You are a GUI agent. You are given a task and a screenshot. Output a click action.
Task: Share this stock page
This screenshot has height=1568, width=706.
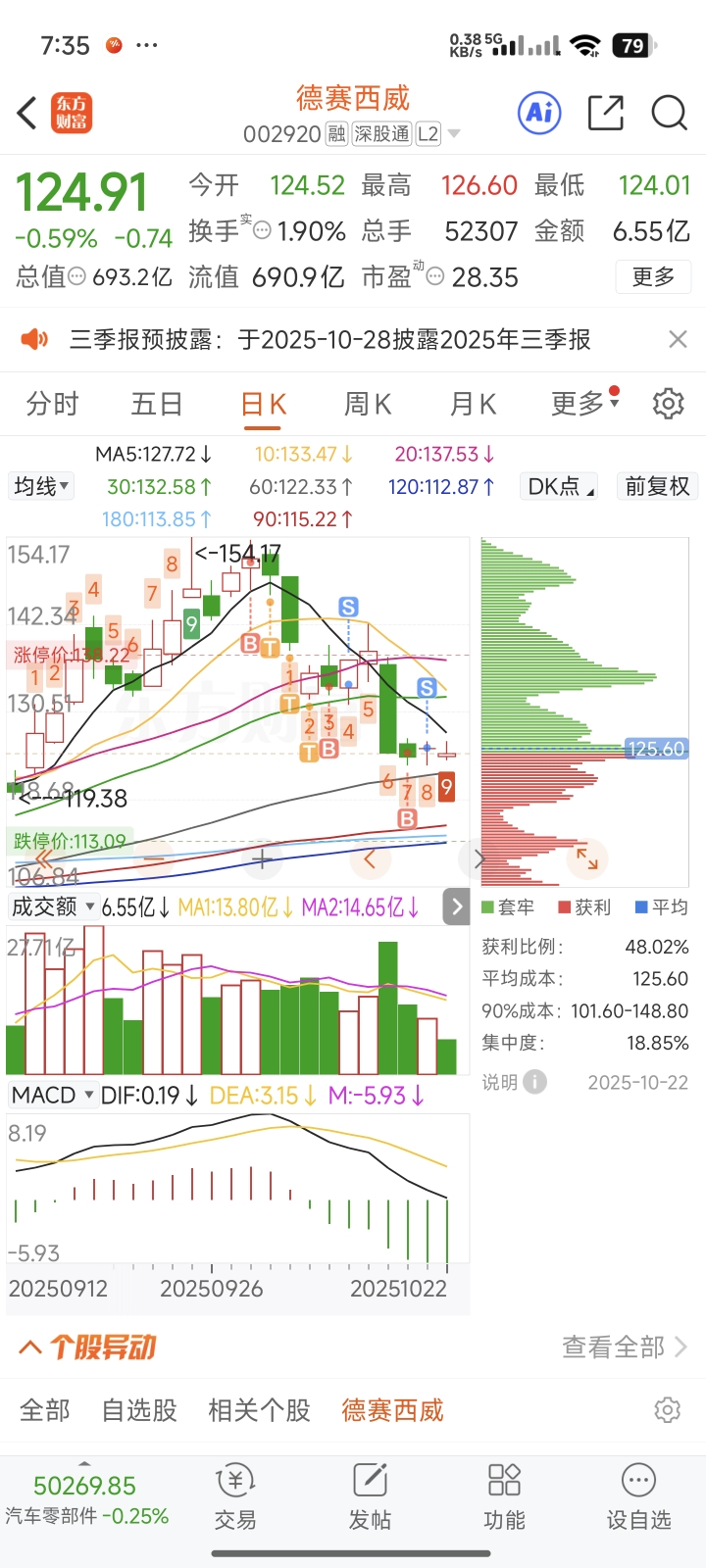click(606, 113)
